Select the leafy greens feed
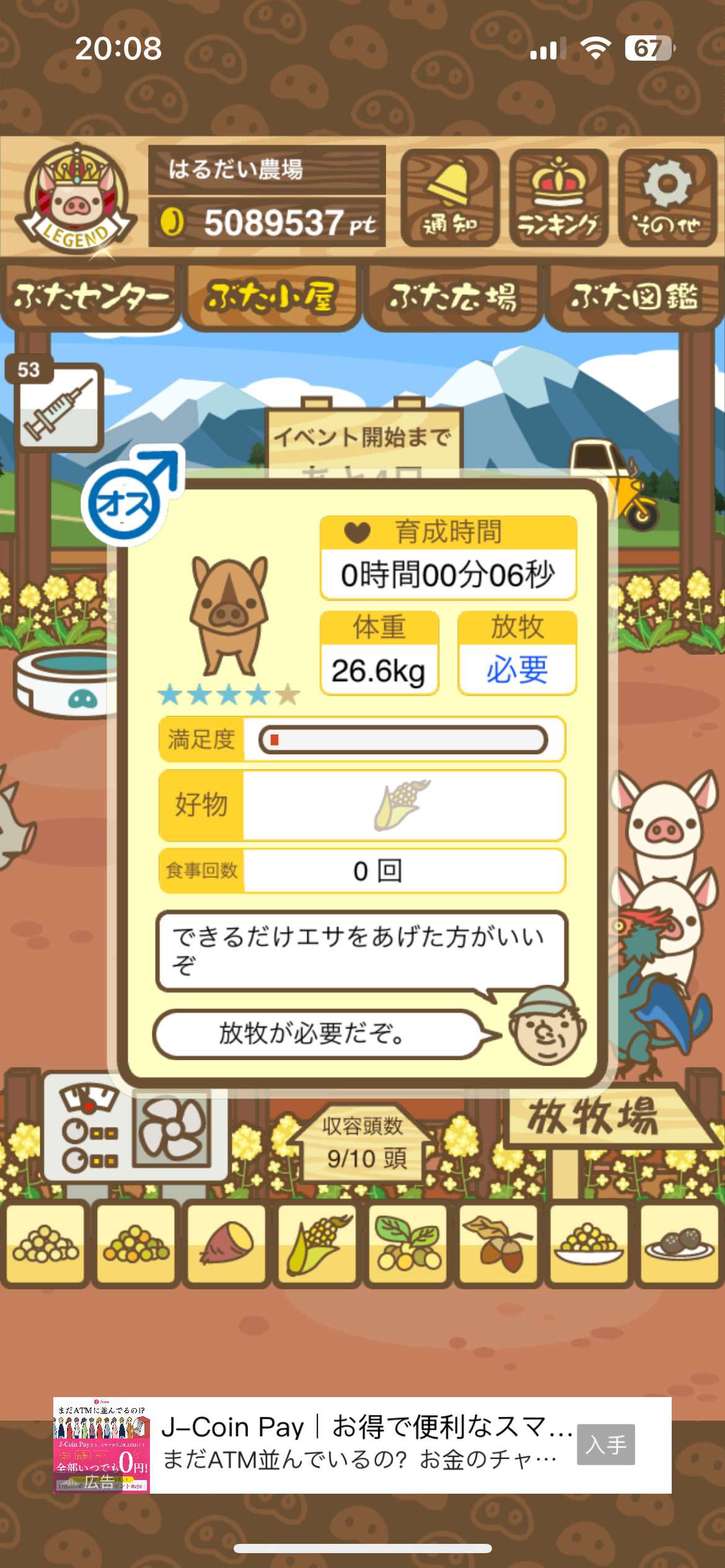The height and width of the screenshot is (1568, 725). (408, 1244)
